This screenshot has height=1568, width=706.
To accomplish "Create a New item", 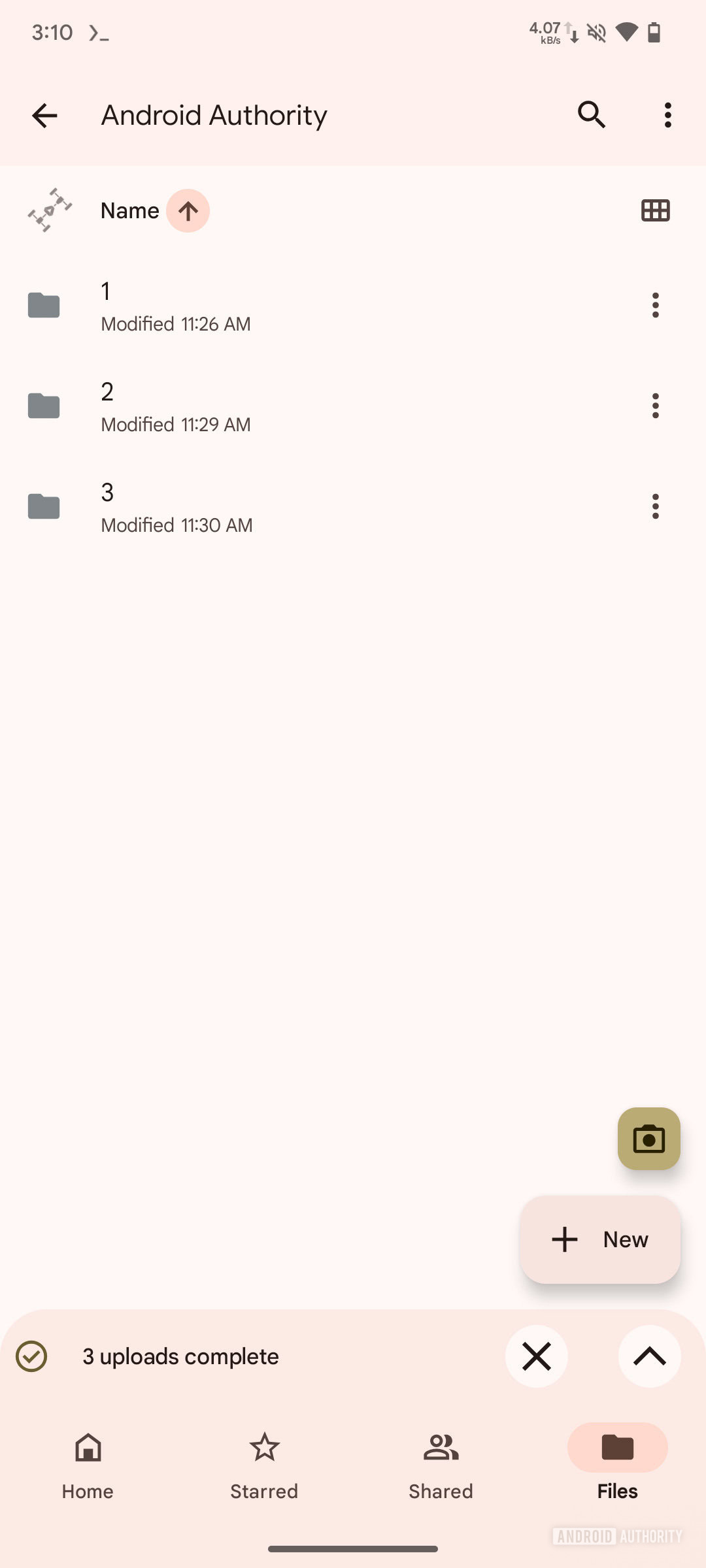I will point(600,1239).
